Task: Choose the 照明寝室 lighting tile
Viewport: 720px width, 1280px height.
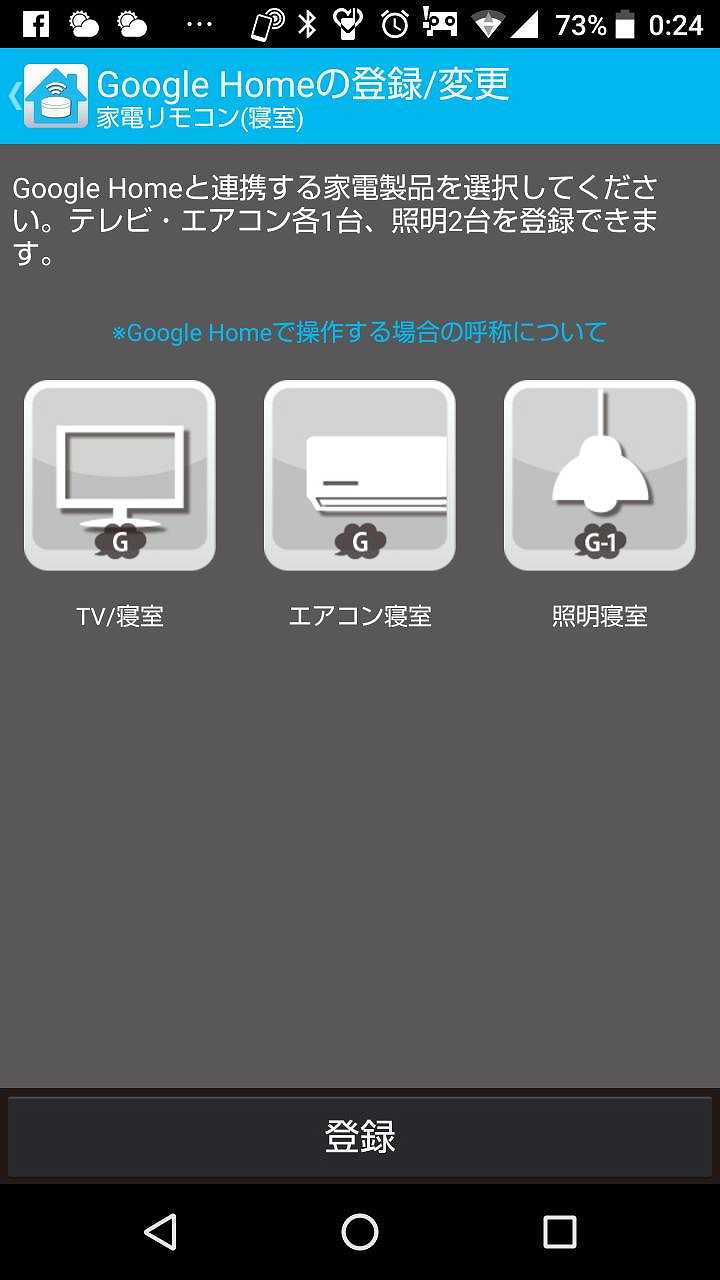Action: (600, 476)
